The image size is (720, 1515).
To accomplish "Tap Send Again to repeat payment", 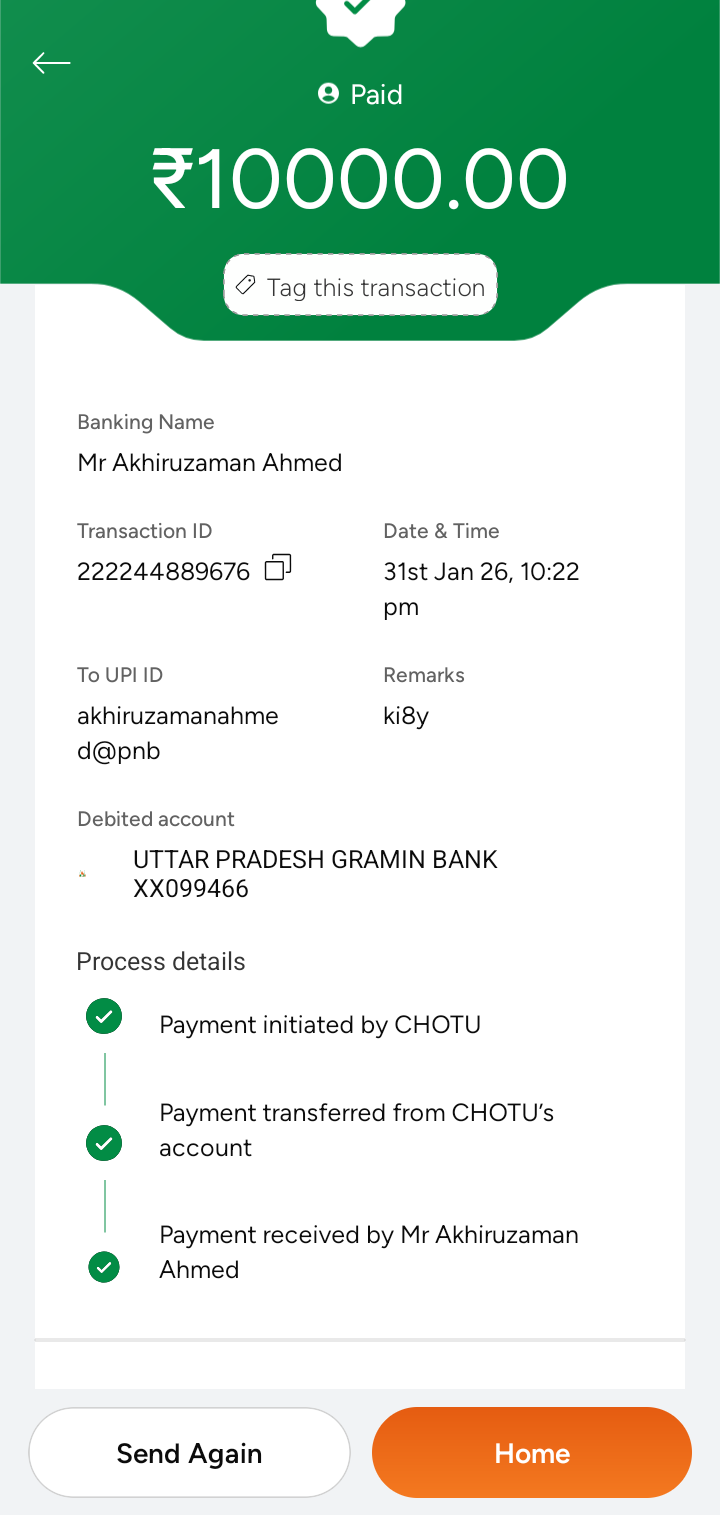I will click(x=189, y=1453).
